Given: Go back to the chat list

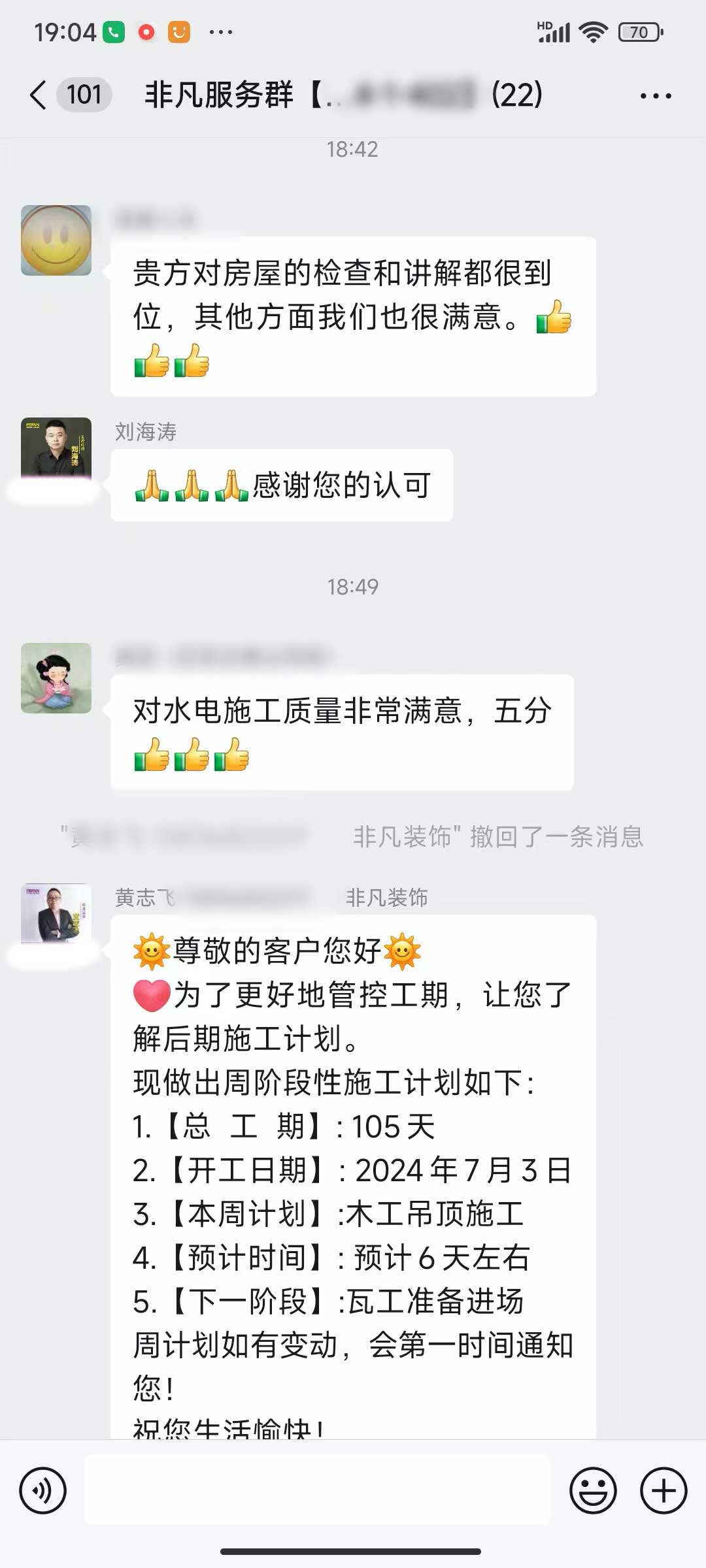Looking at the screenshot, I should click(x=39, y=95).
